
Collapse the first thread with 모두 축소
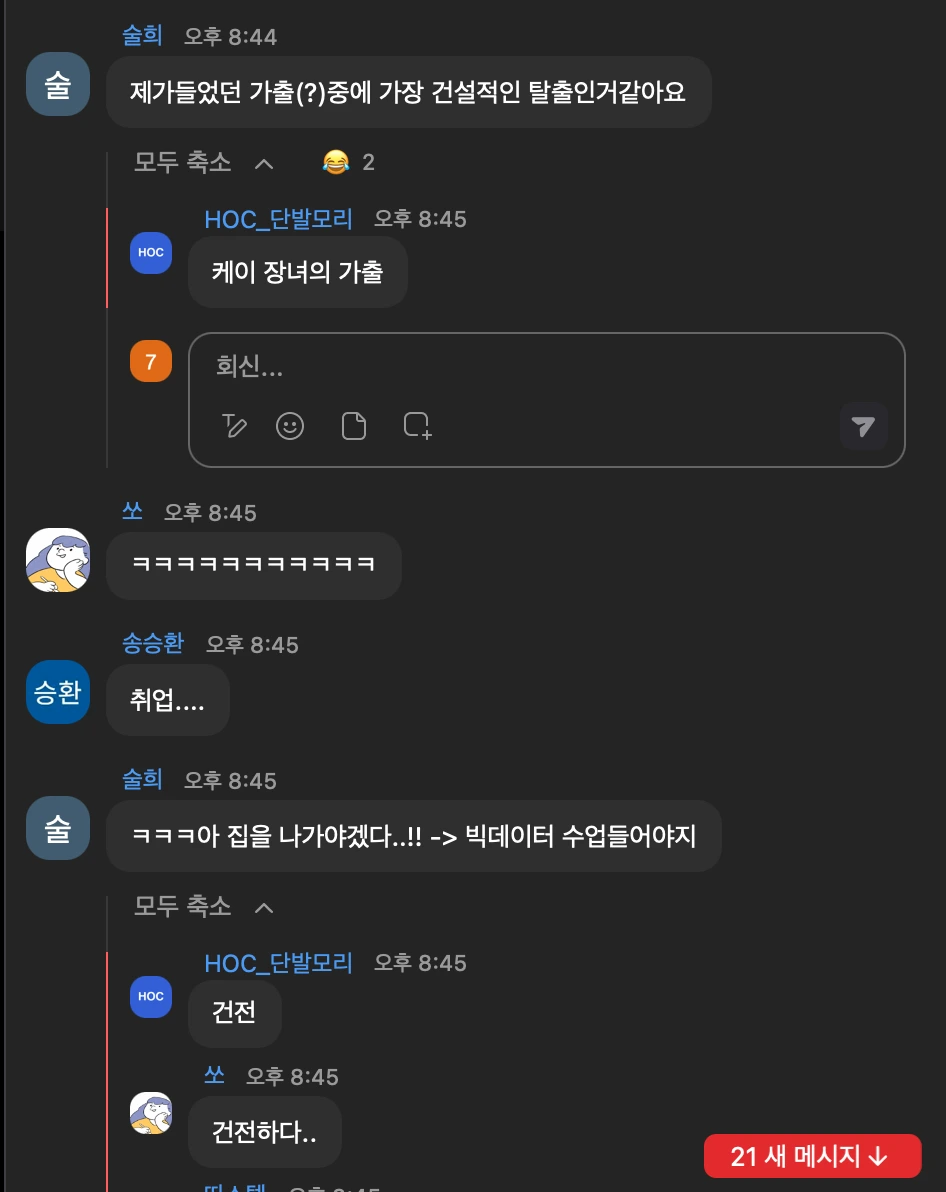click(x=182, y=162)
